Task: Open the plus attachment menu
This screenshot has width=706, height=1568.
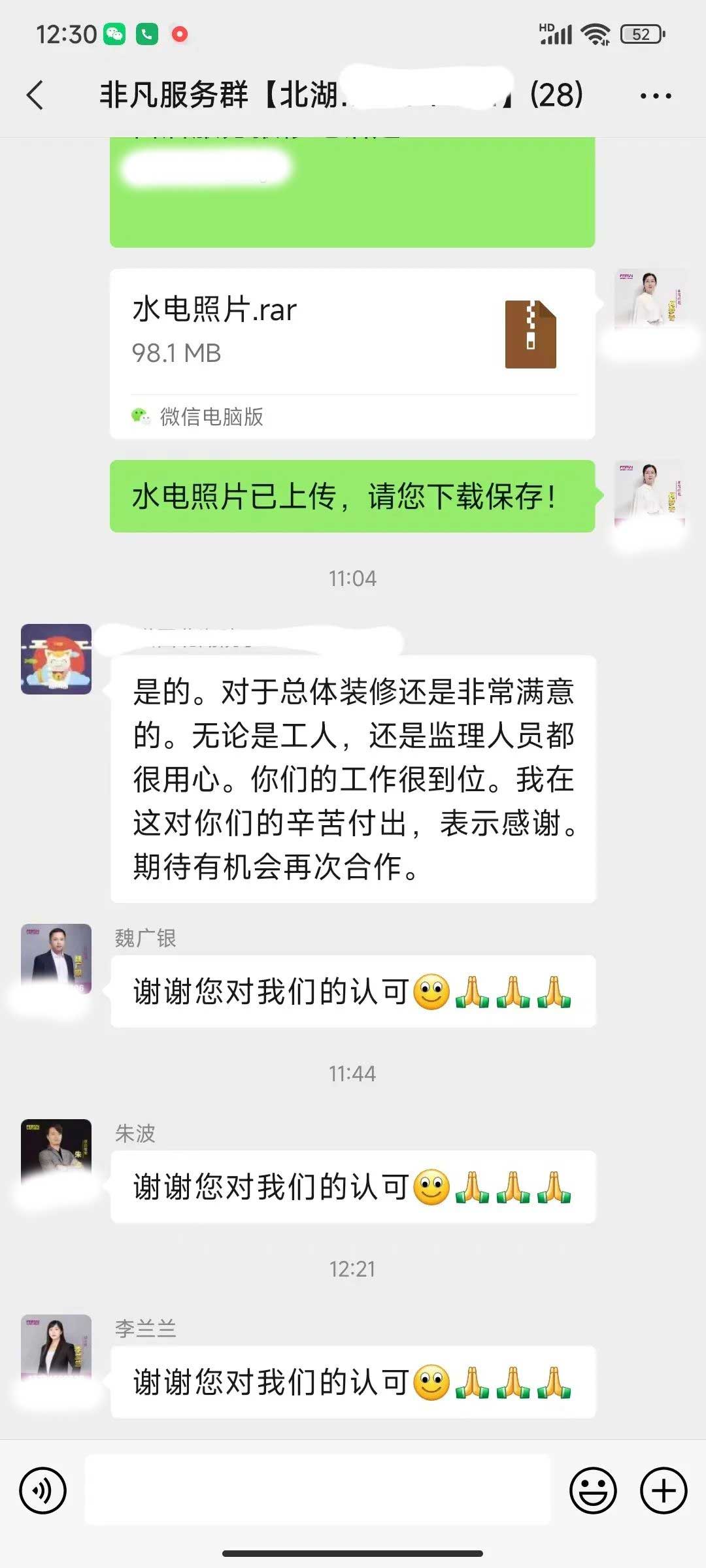Action: click(x=664, y=1491)
